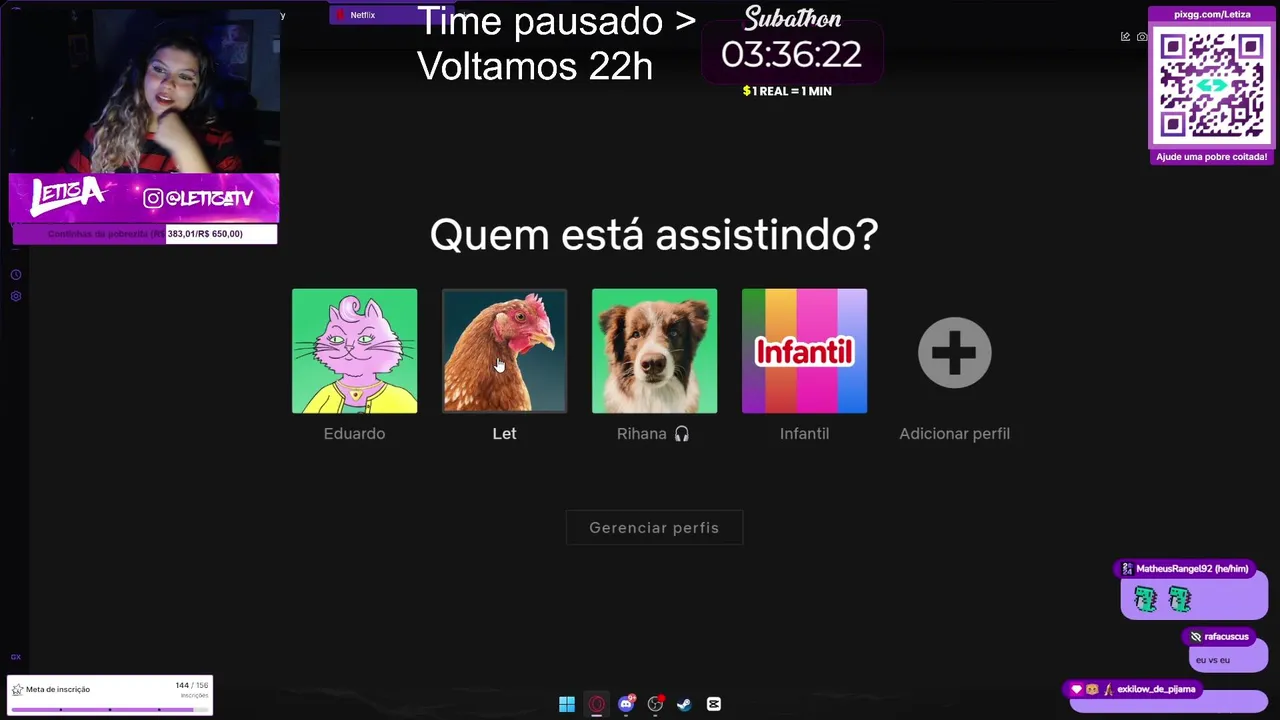Open the Windows Start menu
Screen dimensions: 1280x720
pos(567,704)
